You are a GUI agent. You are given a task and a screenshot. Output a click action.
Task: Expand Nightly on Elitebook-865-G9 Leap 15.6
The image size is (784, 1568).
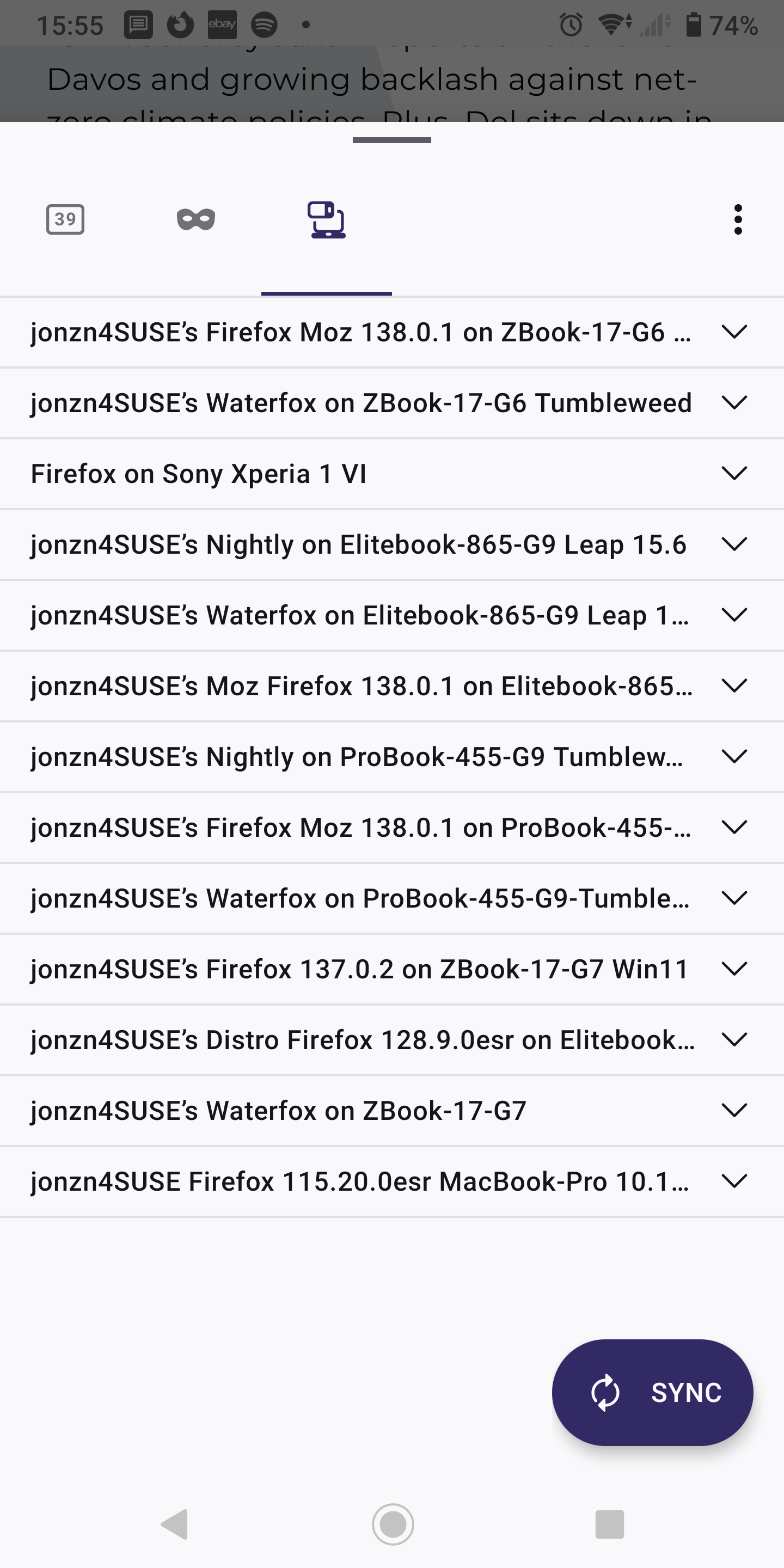(x=733, y=544)
